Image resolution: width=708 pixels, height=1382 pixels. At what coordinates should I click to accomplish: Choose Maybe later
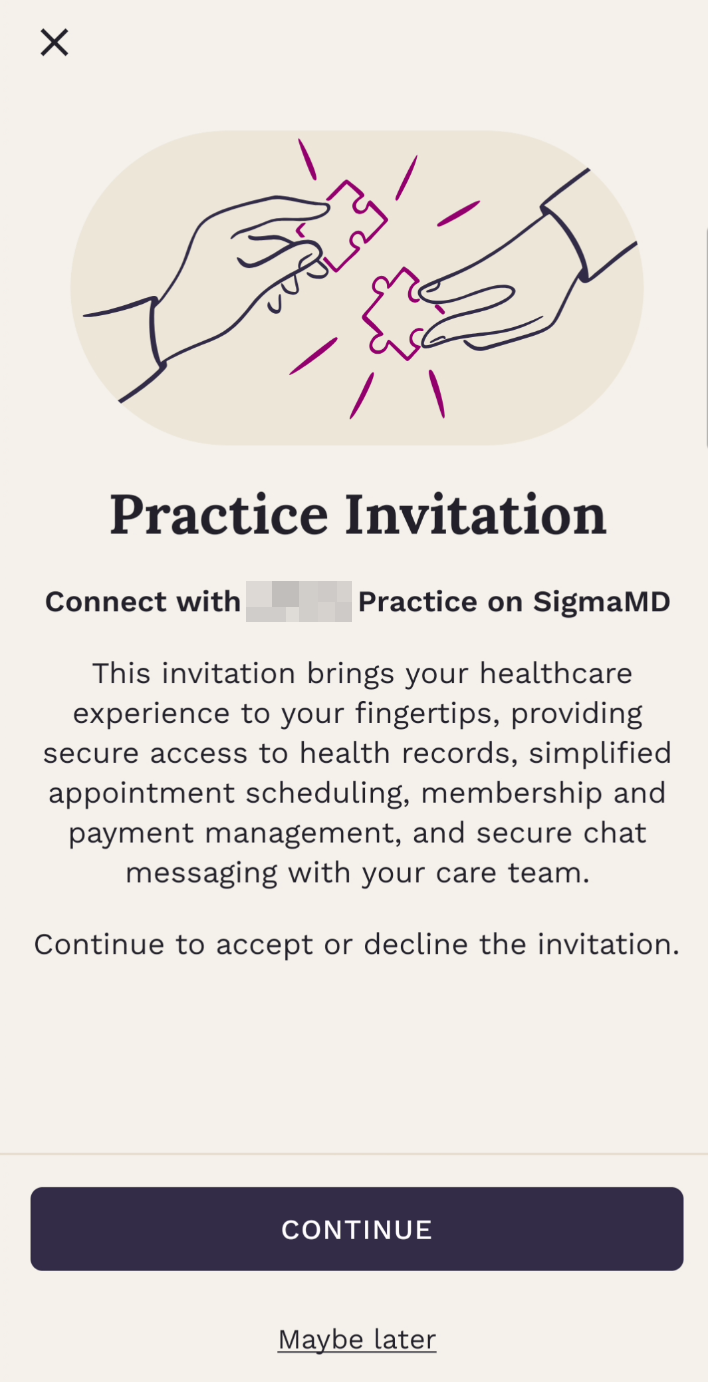tap(356, 1339)
